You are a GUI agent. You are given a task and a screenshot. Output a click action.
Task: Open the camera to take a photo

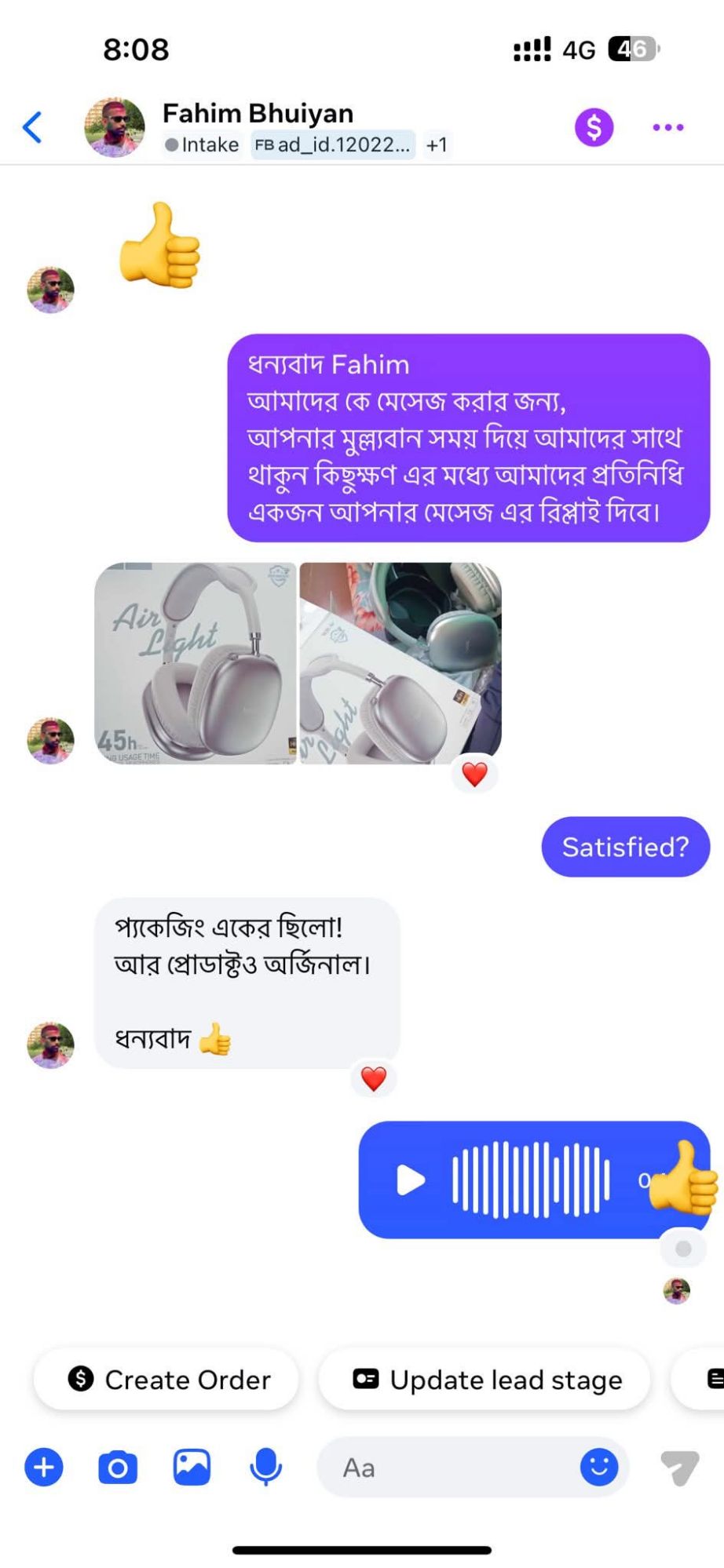click(118, 1467)
